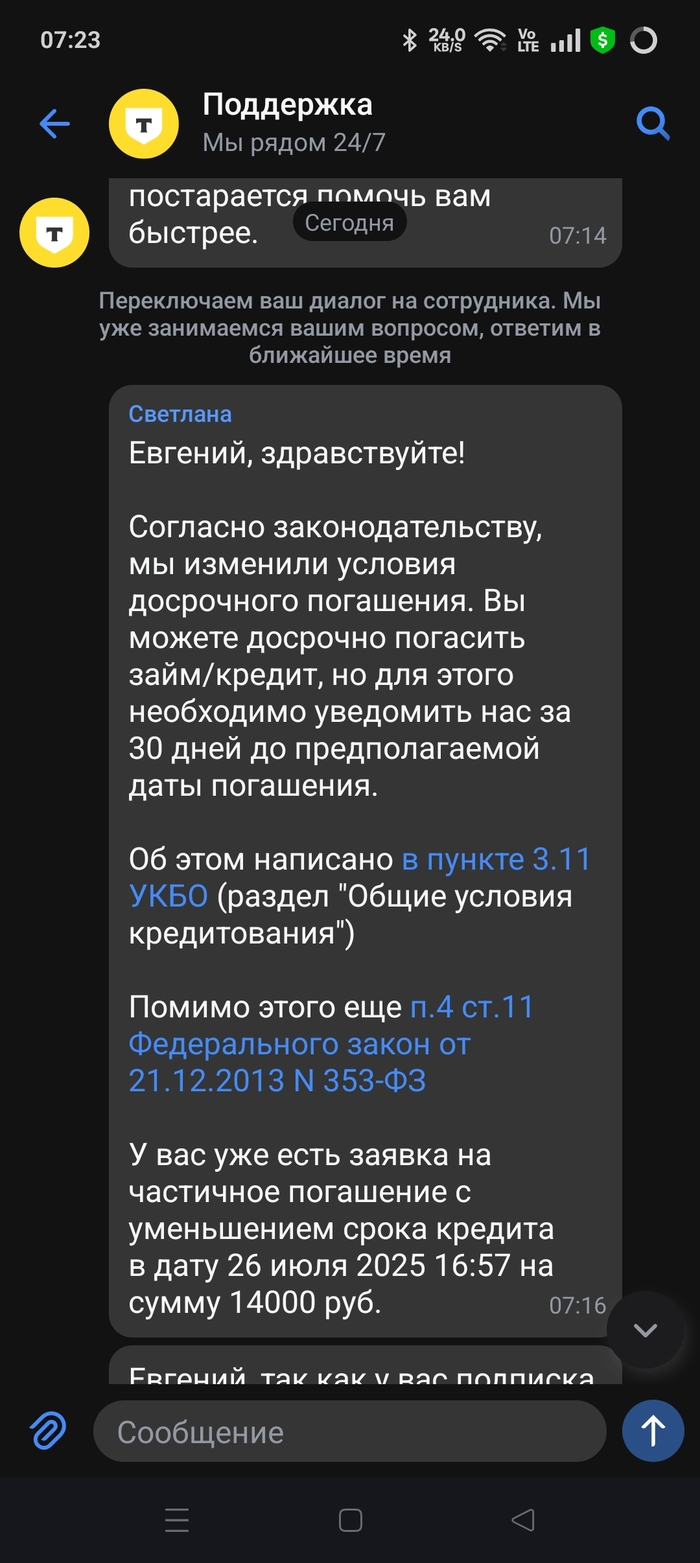Attach a file with the paperclip

(x=48, y=1431)
